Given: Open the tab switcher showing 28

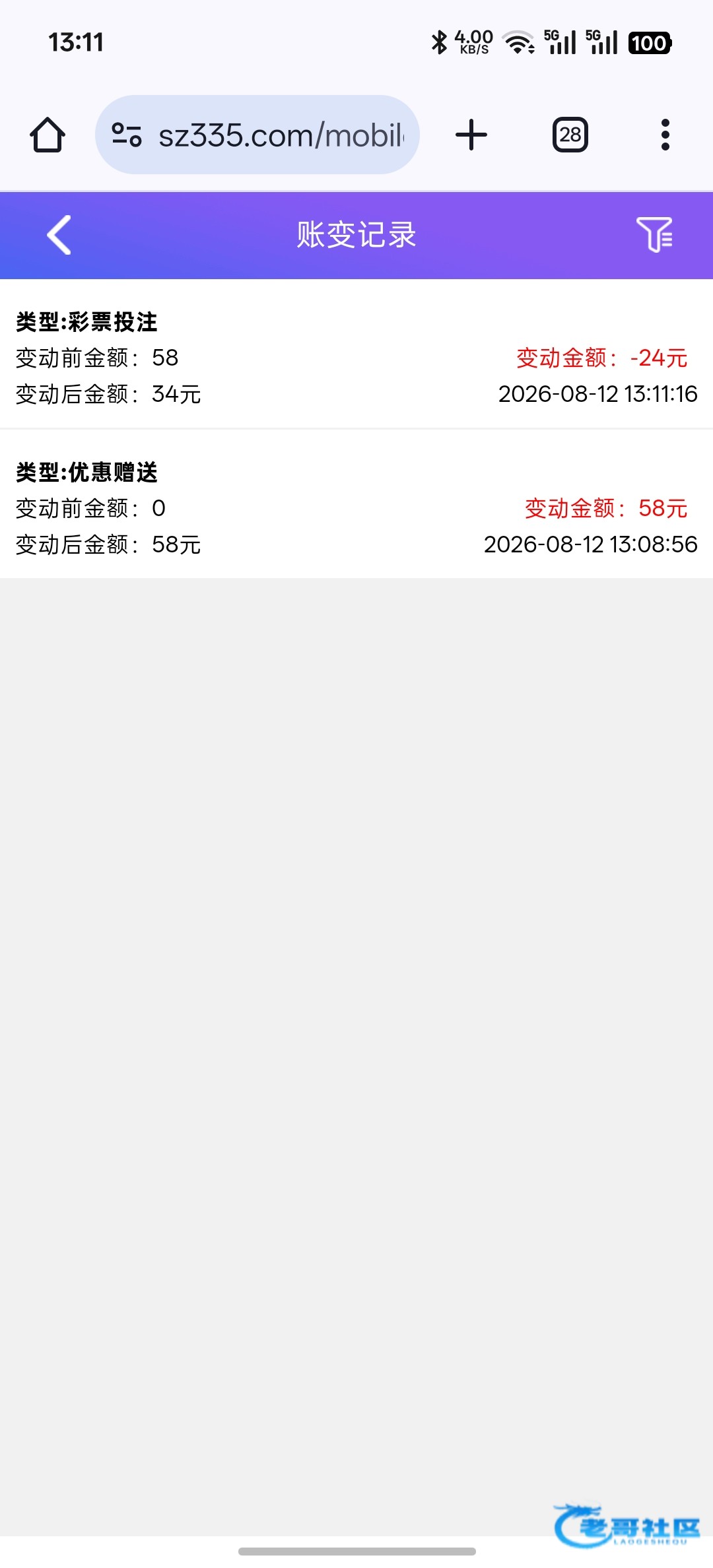Looking at the screenshot, I should click(x=570, y=135).
